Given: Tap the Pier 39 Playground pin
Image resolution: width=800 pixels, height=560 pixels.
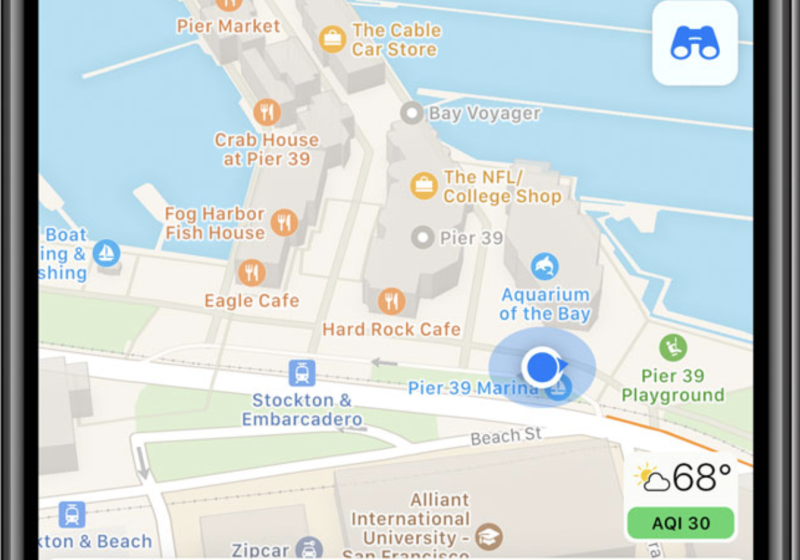Looking at the screenshot, I should click(x=673, y=348).
